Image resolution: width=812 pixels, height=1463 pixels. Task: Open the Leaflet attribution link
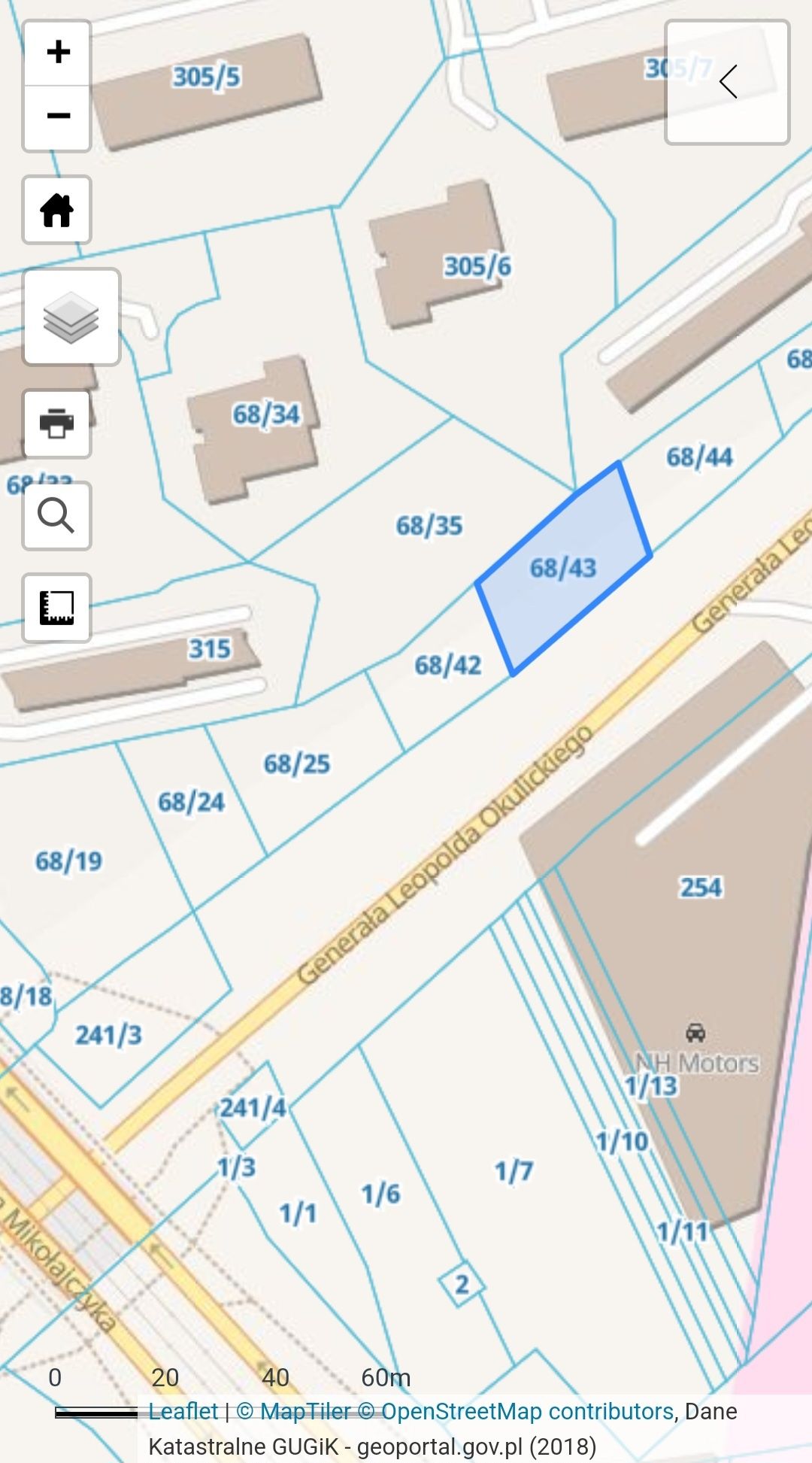[x=183, y=1411]
